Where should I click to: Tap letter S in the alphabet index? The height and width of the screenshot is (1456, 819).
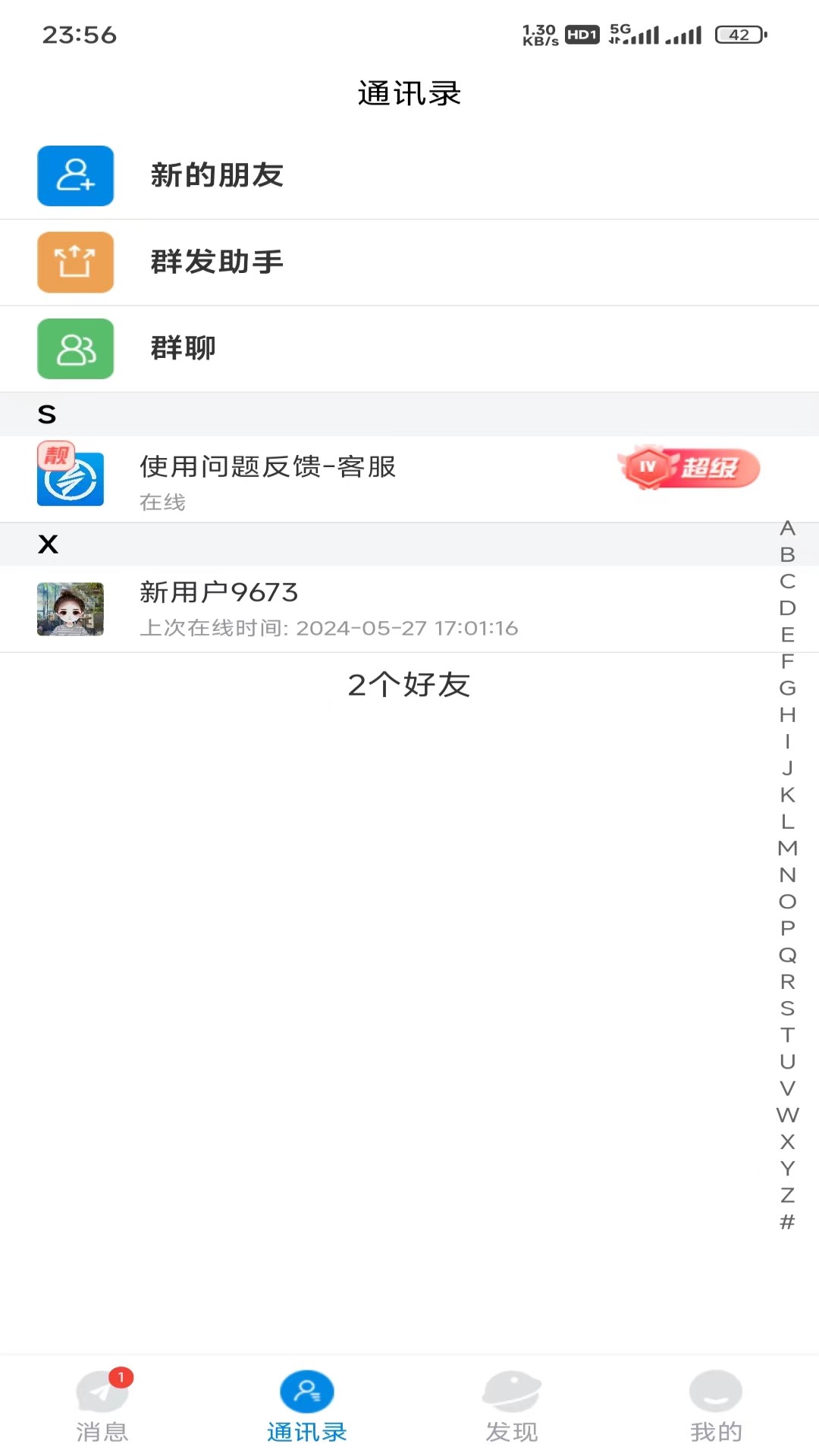tap(786, 1009)
